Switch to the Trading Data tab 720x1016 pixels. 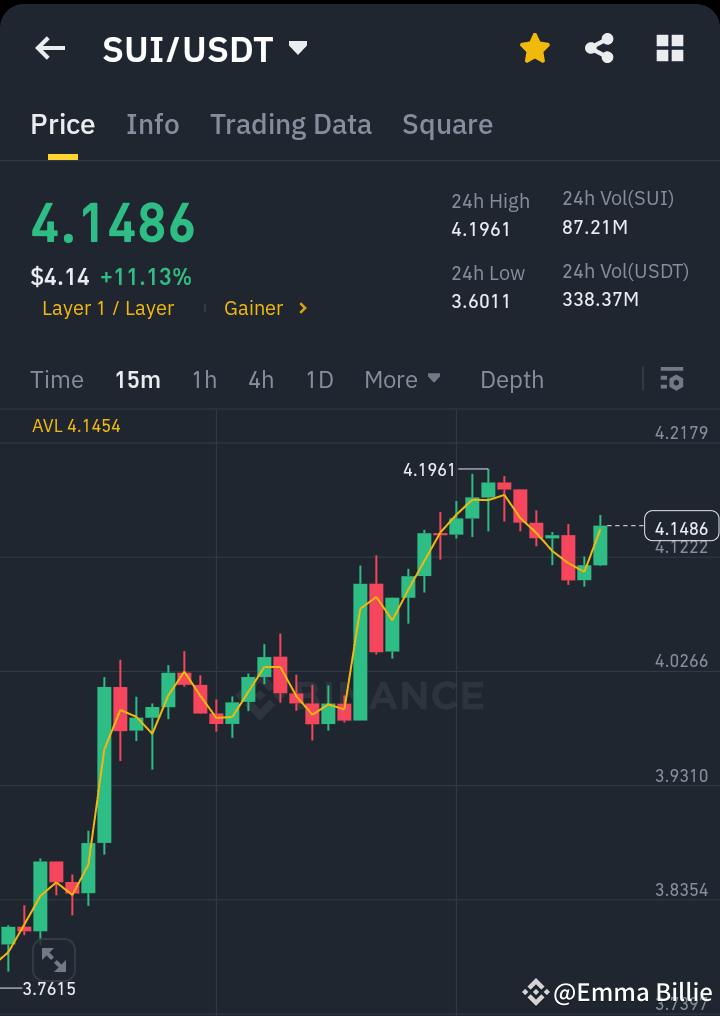pos(291,124)
